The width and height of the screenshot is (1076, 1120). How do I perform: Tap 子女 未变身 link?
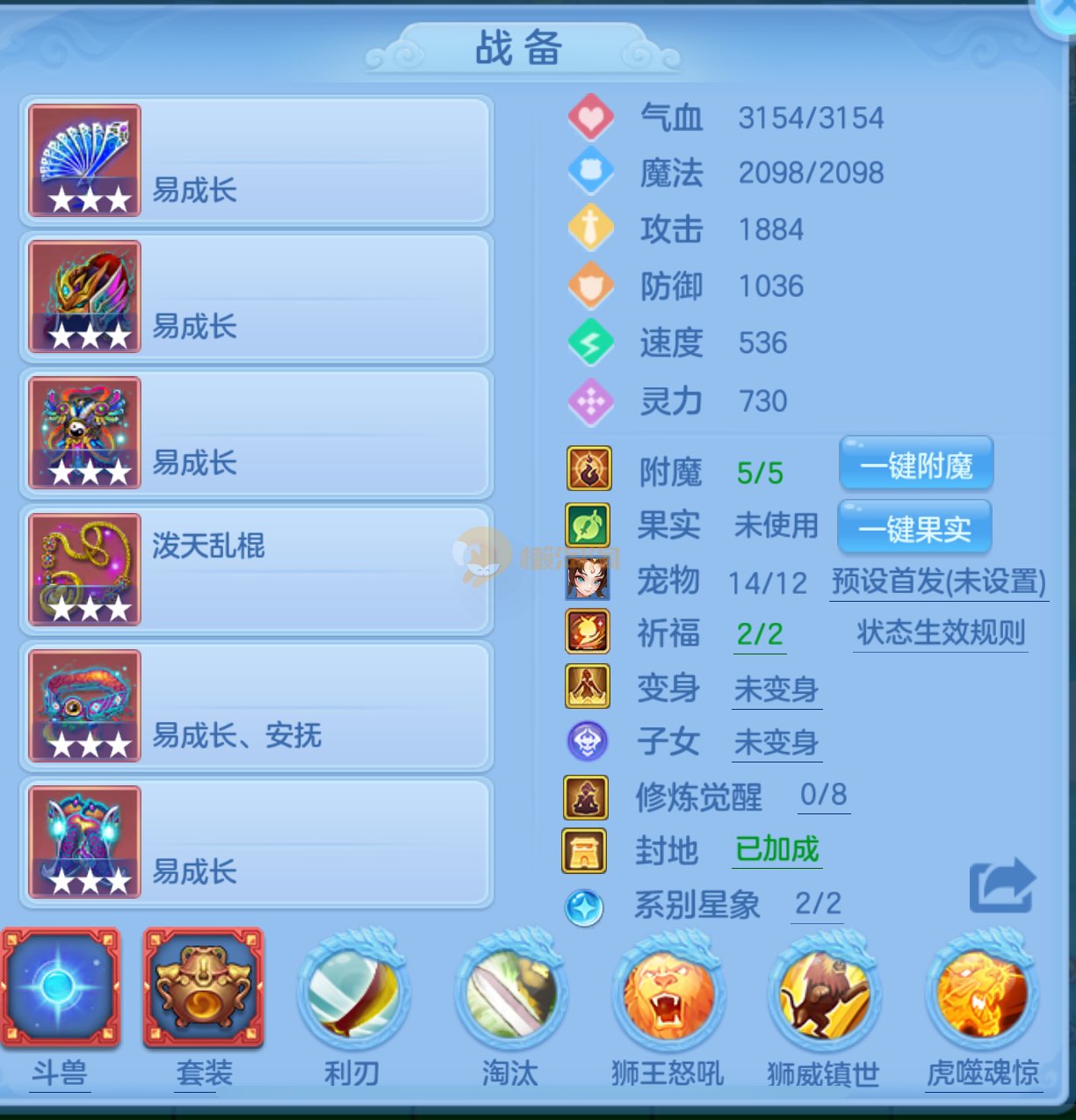click(776, 743)
